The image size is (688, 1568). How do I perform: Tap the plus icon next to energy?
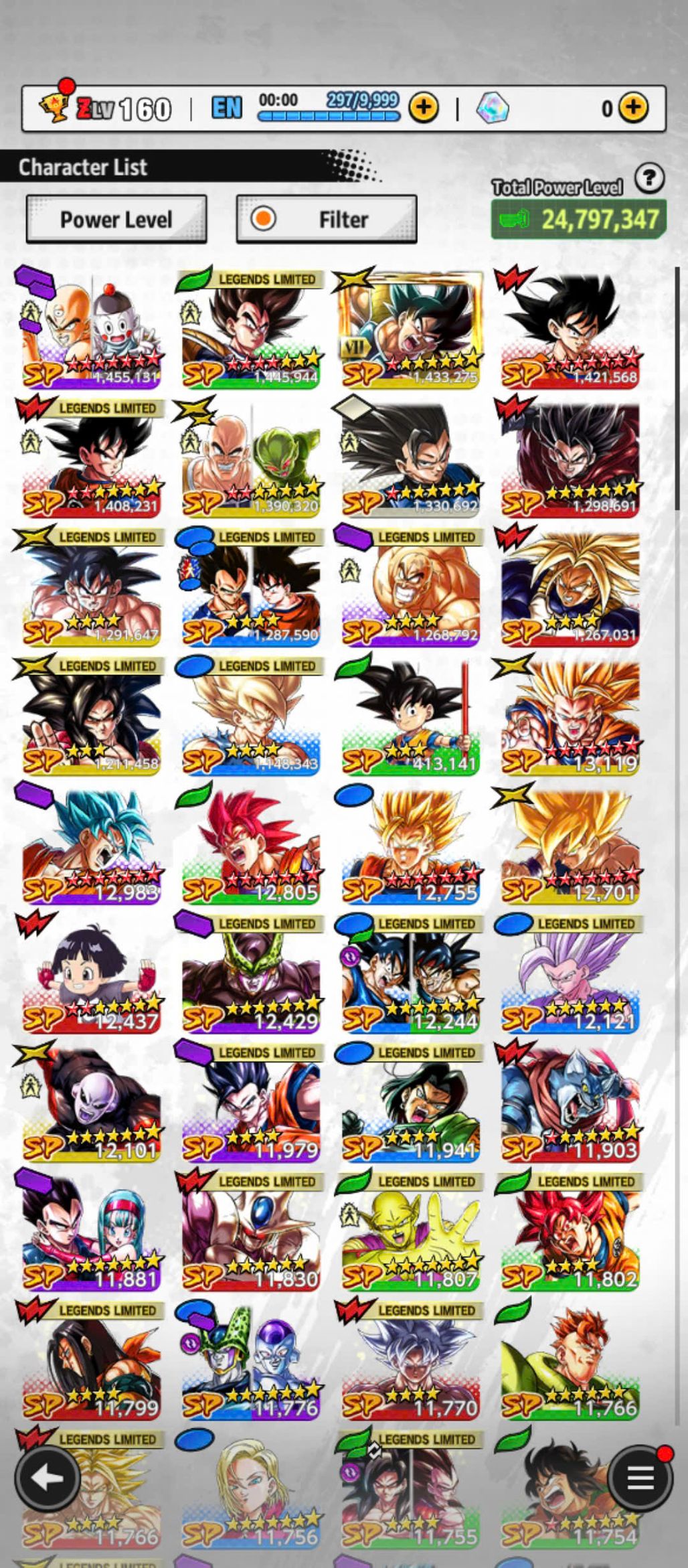coord(423,107)
